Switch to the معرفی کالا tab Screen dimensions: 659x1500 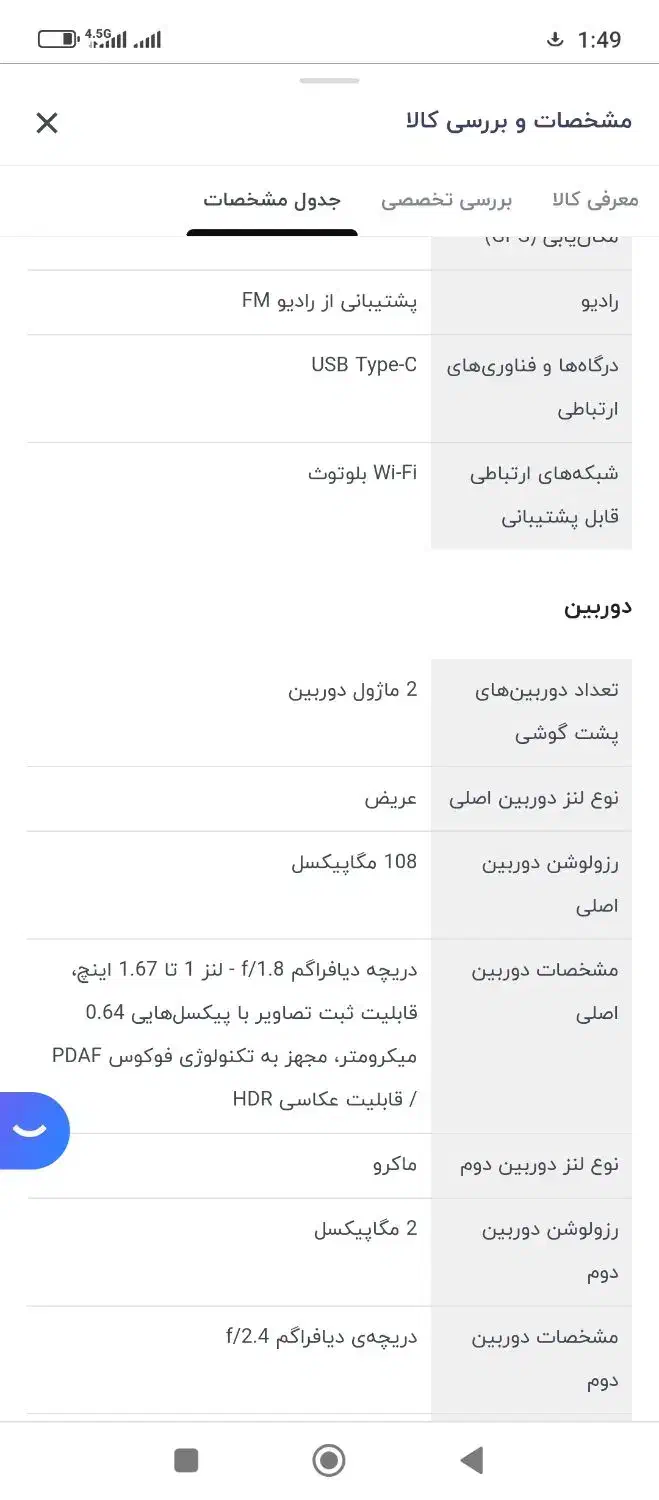coord(595,200)
